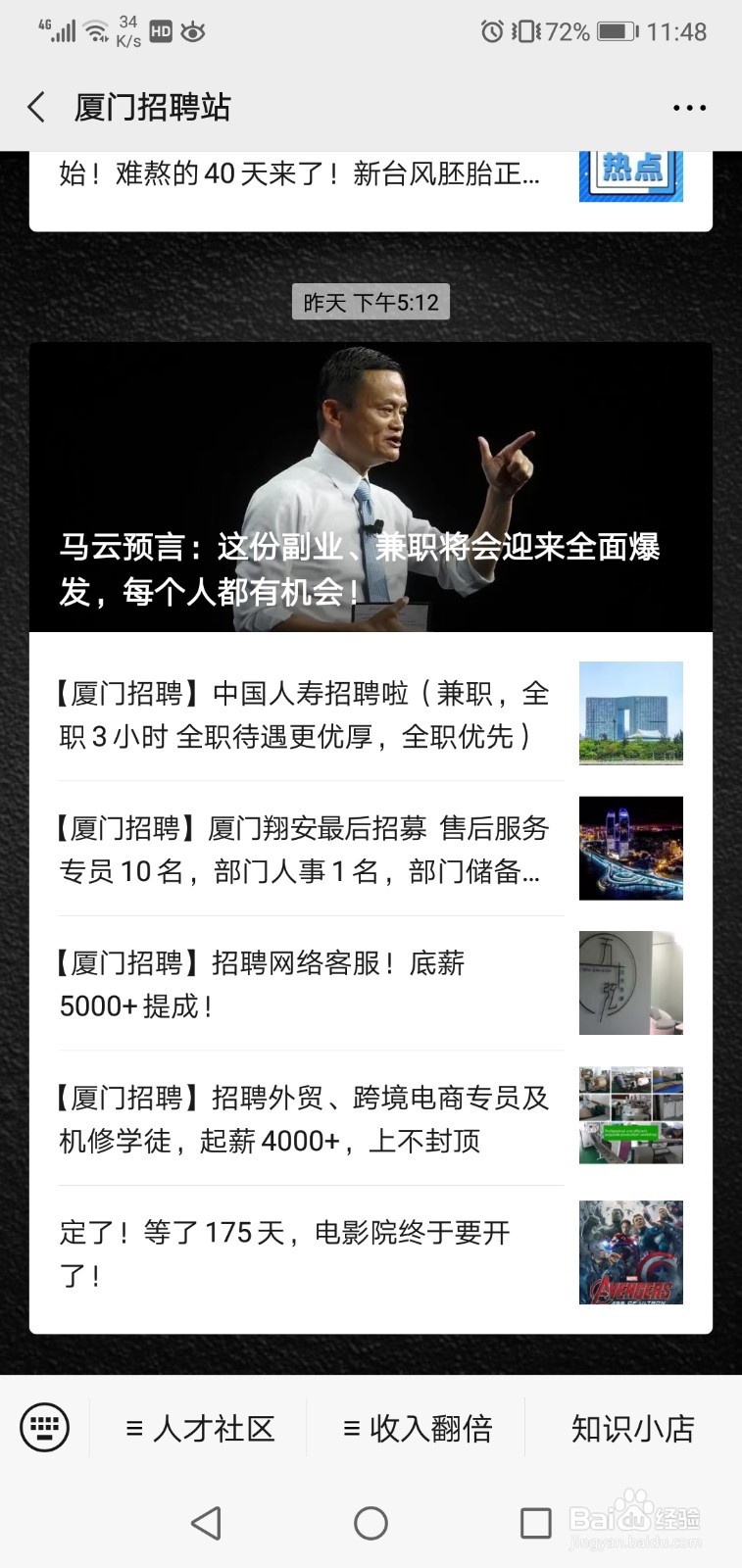Switch to keyboard input mode
This screenshot has height=1568, width=742.
(x=45, y=1427)
